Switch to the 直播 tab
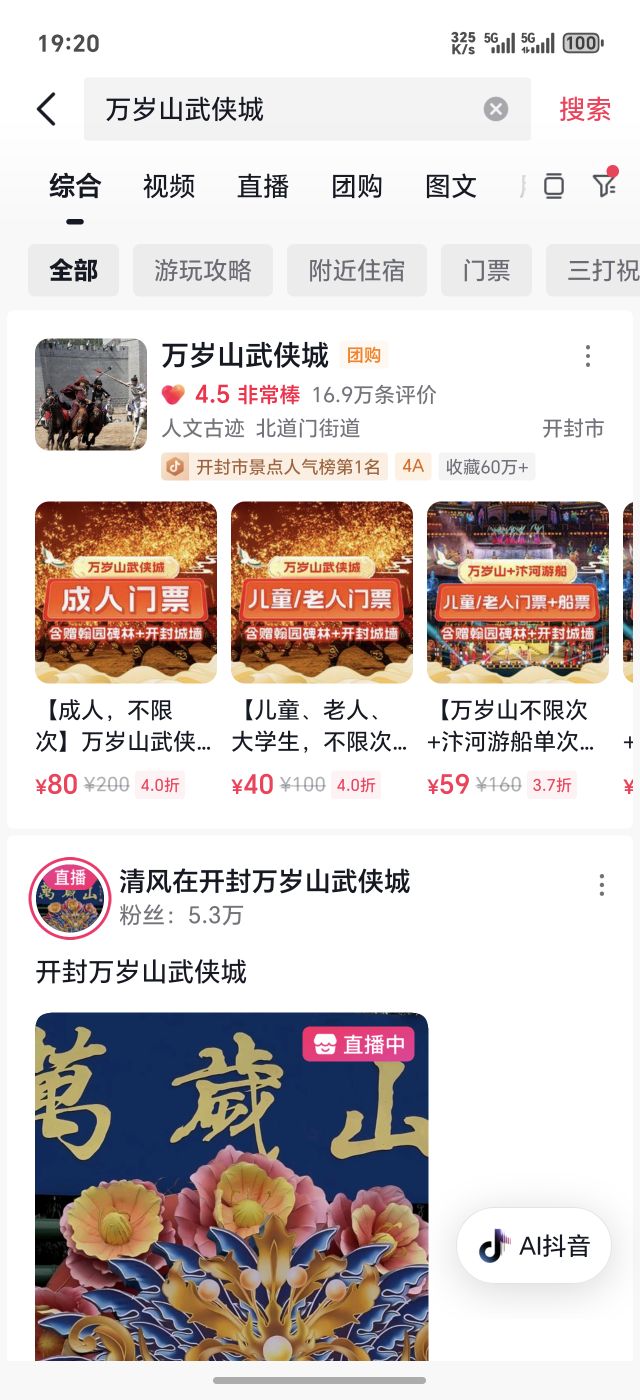This screenshot has height=1400, width=640. point(263,186)
